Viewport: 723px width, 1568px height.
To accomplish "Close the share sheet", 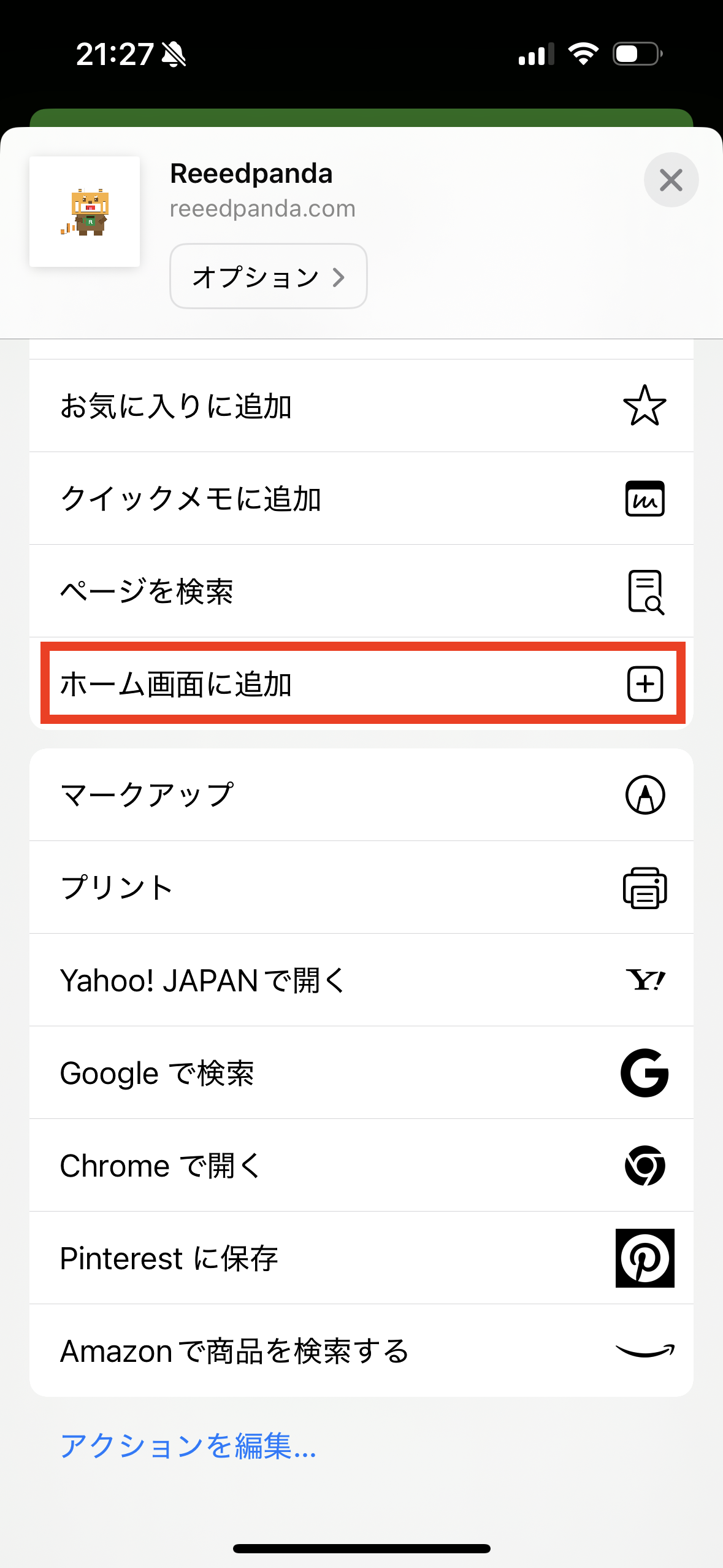I will coord(671,180).
